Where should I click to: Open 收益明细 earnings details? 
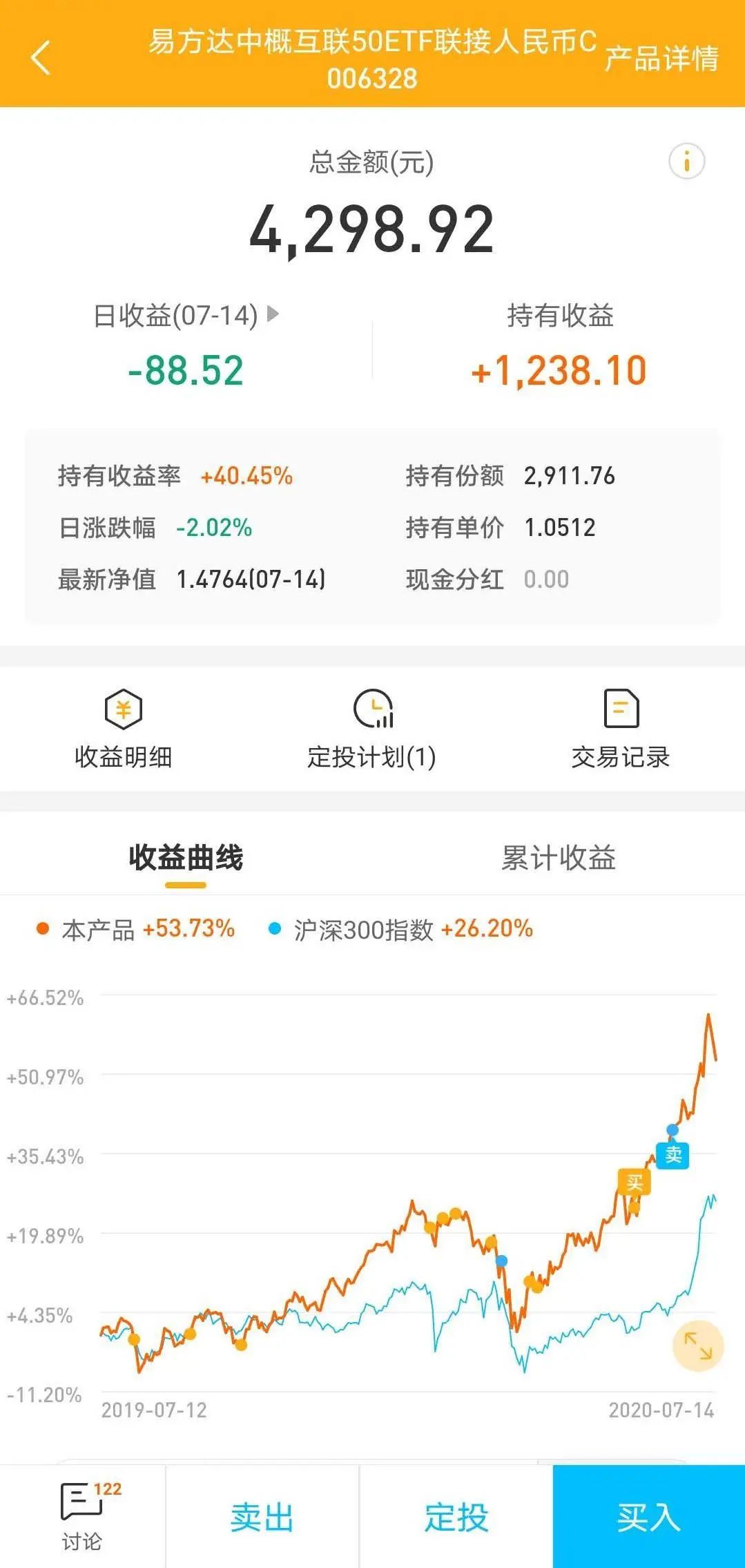(x=123, y=729)
